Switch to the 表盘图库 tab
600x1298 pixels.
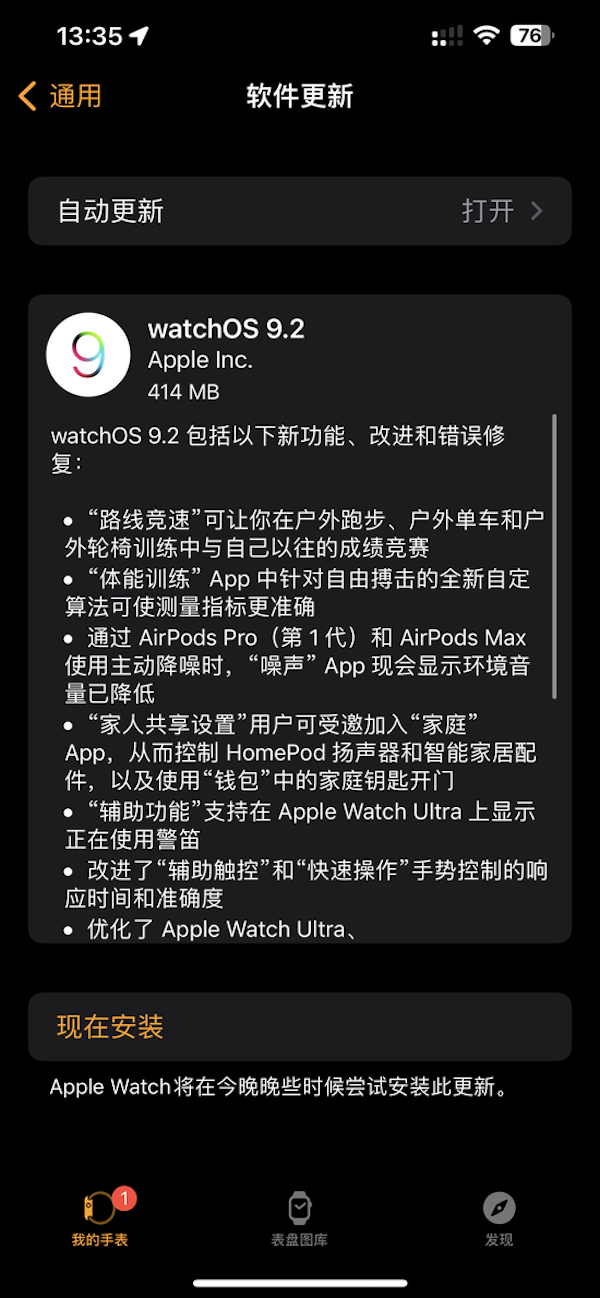point(299,1218)
